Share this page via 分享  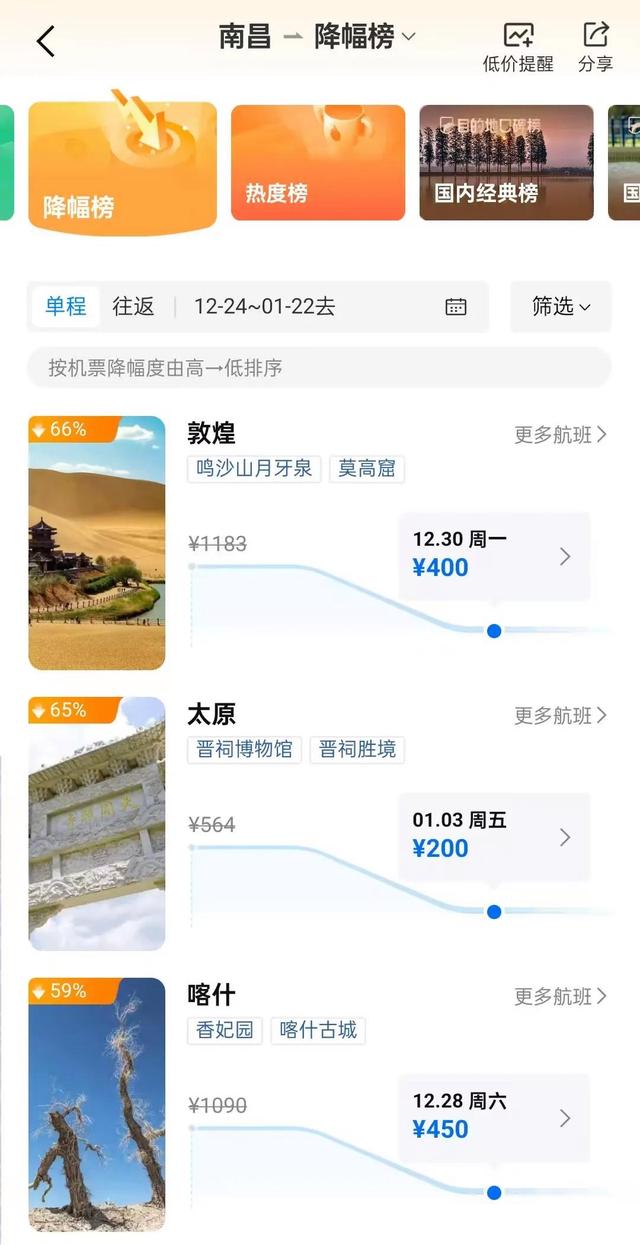coord(595,47)
